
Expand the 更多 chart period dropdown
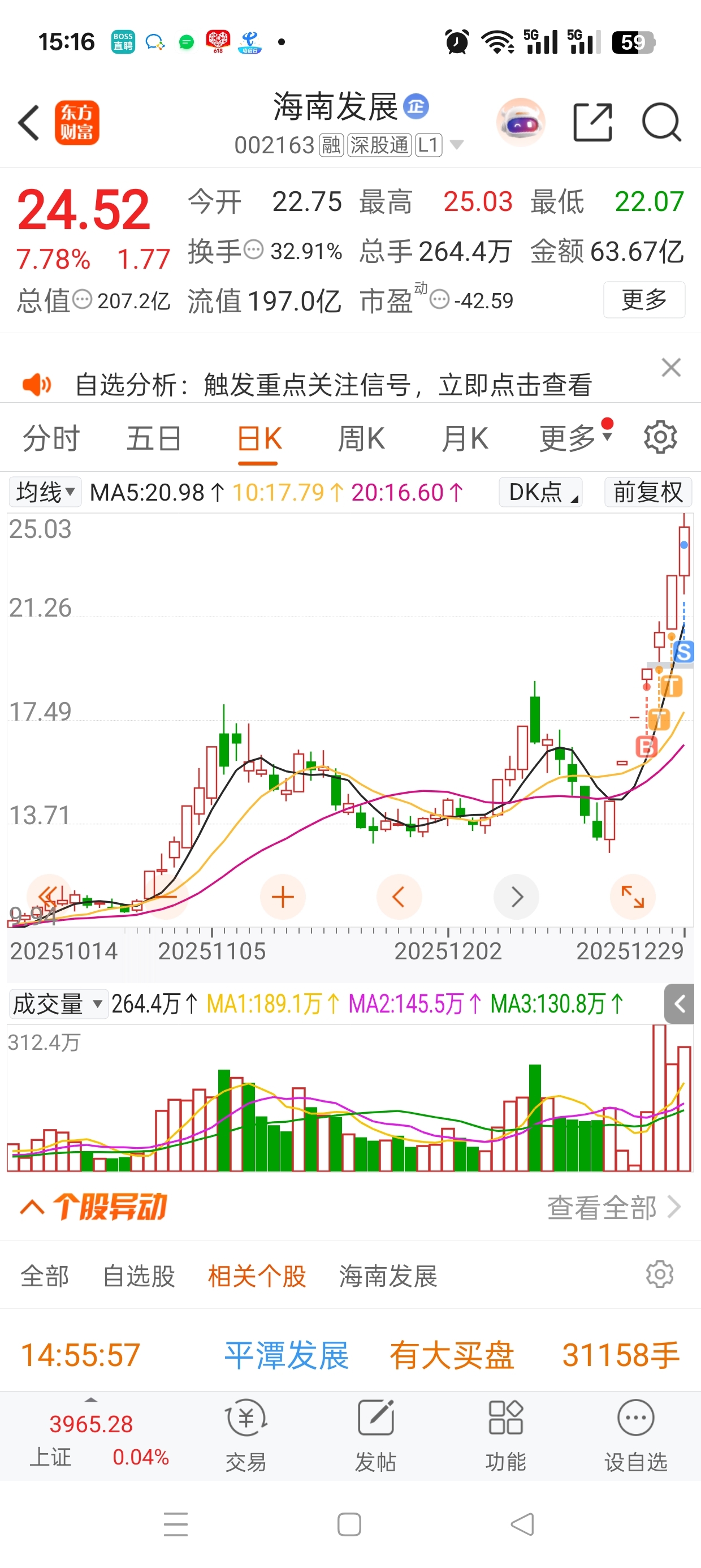[x=574, y=438]
